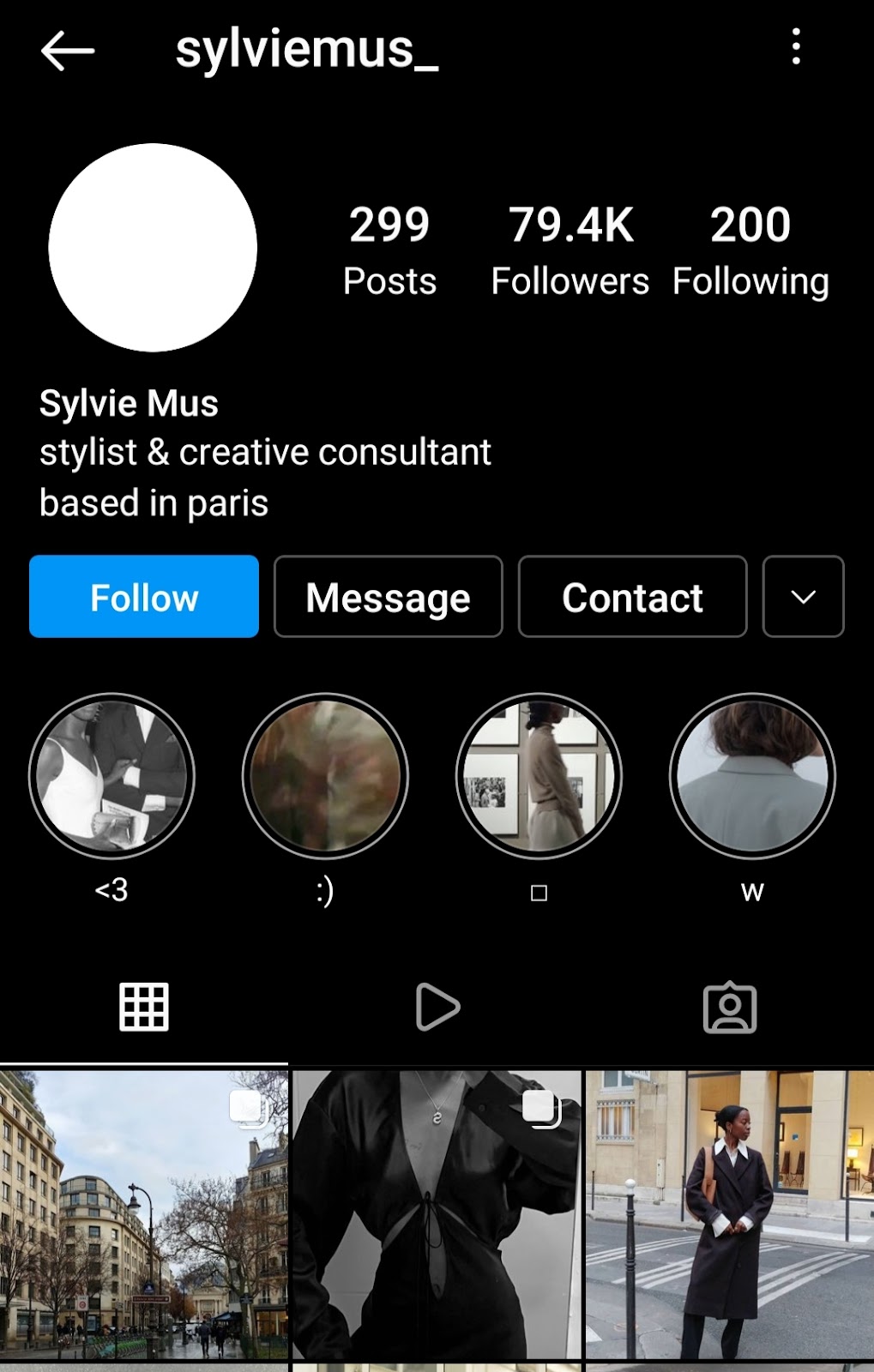874x1372 pixels.
Task: Go back using the arrow
Action: tap(67, 50)
